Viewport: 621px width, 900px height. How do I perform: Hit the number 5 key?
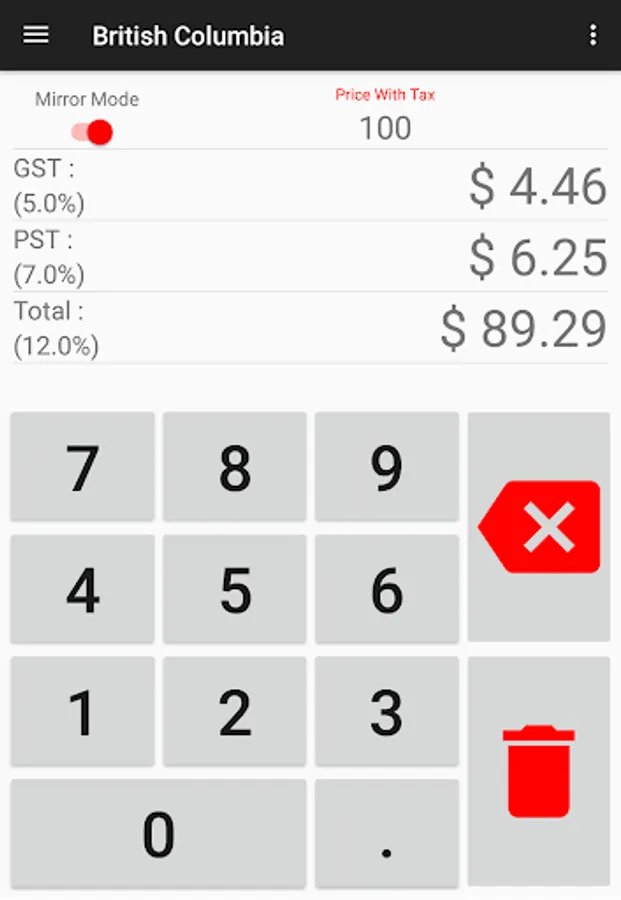[235, 589]
